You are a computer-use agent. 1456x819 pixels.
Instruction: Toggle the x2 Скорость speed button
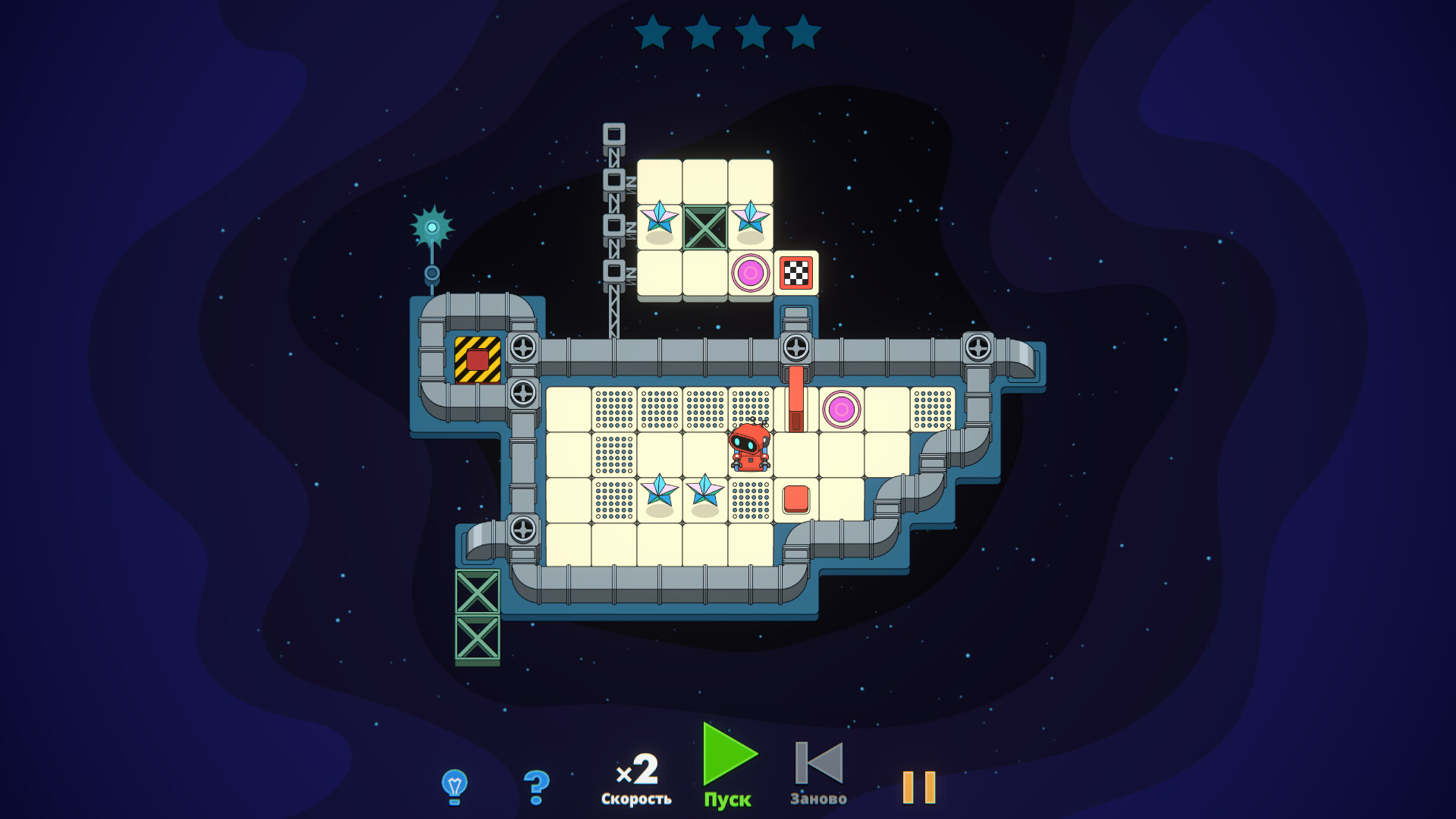tap(636, 778)
